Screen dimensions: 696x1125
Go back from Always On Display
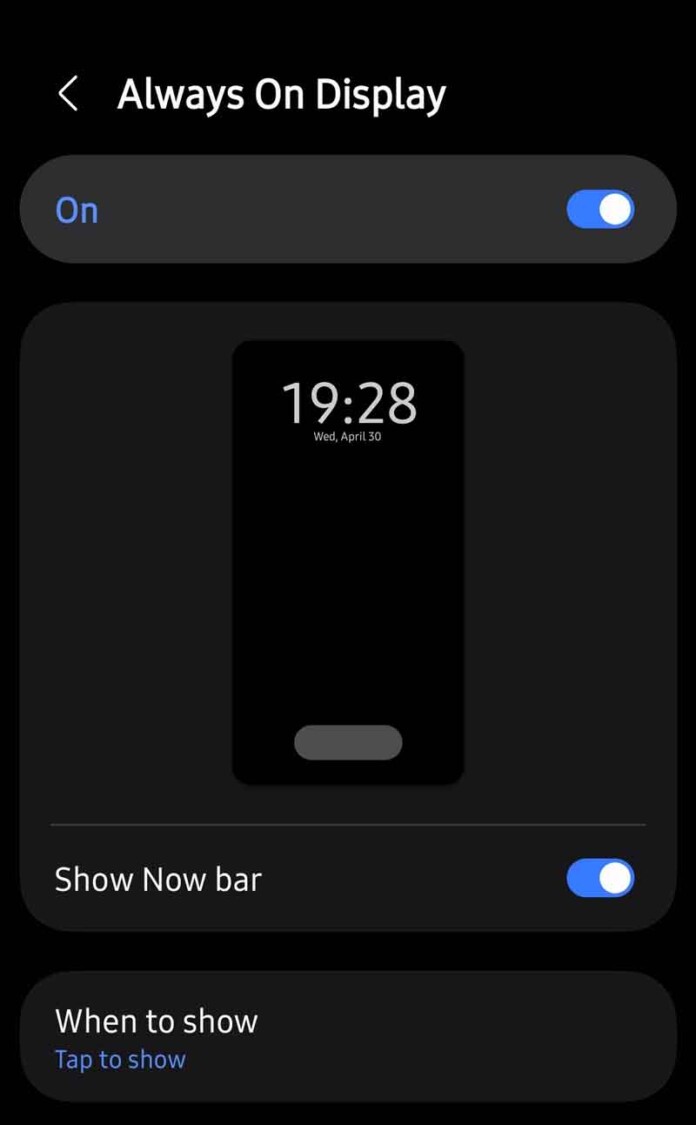(x=68, y=95)
